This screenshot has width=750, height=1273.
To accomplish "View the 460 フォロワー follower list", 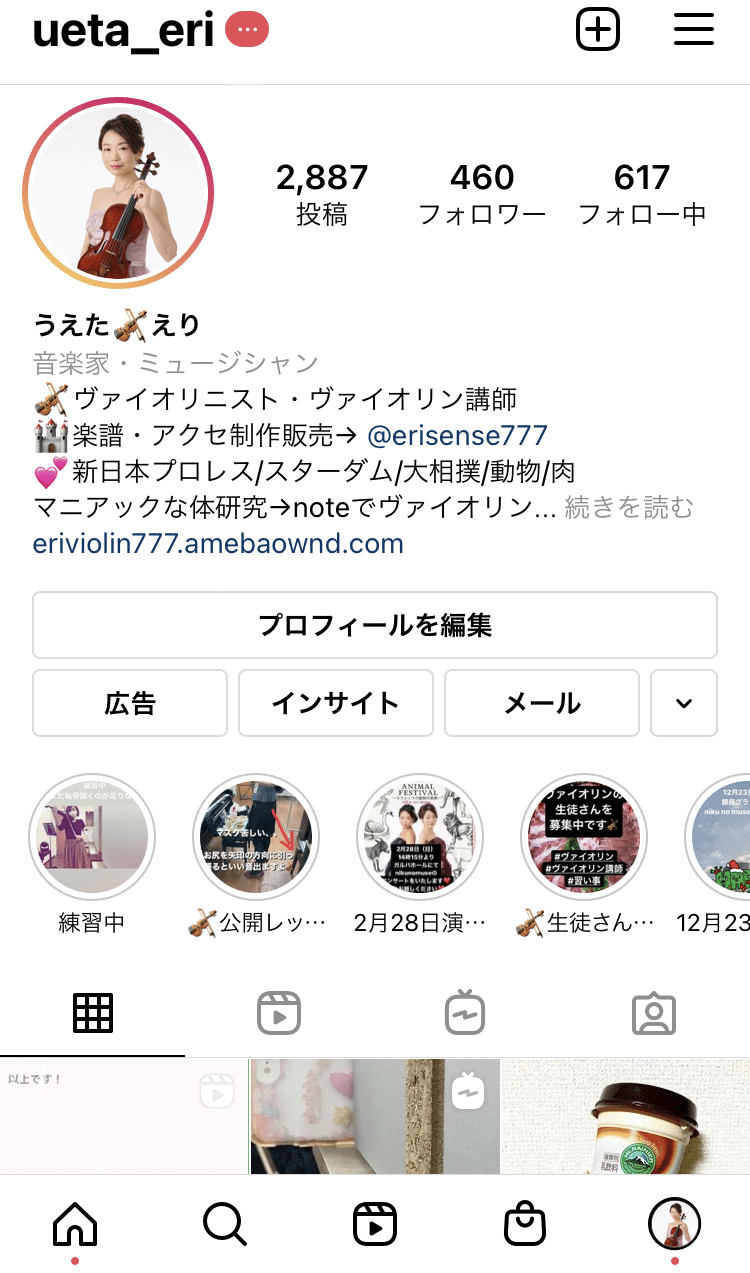I will coord(483,190).
